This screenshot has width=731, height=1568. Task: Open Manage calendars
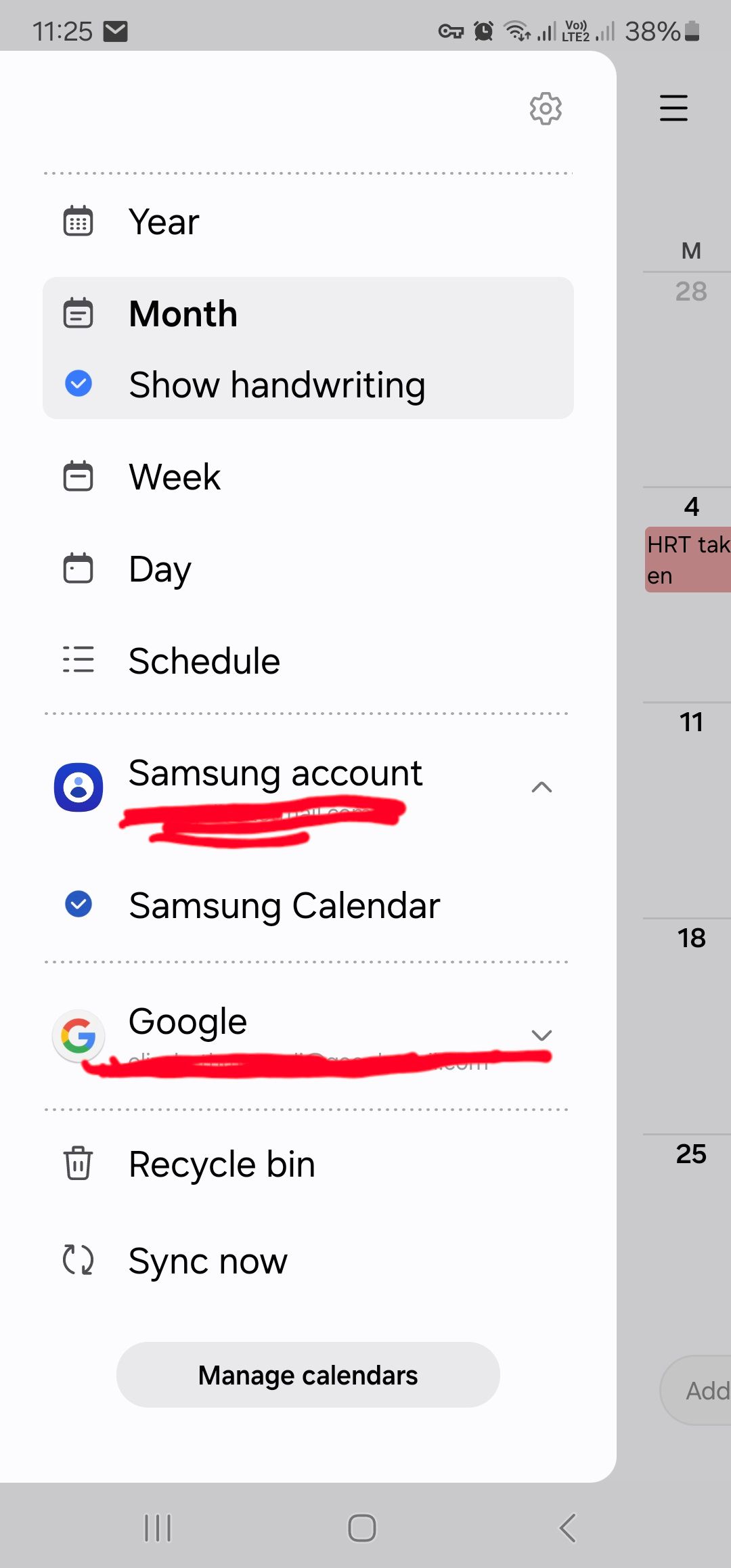[308, 1375]
